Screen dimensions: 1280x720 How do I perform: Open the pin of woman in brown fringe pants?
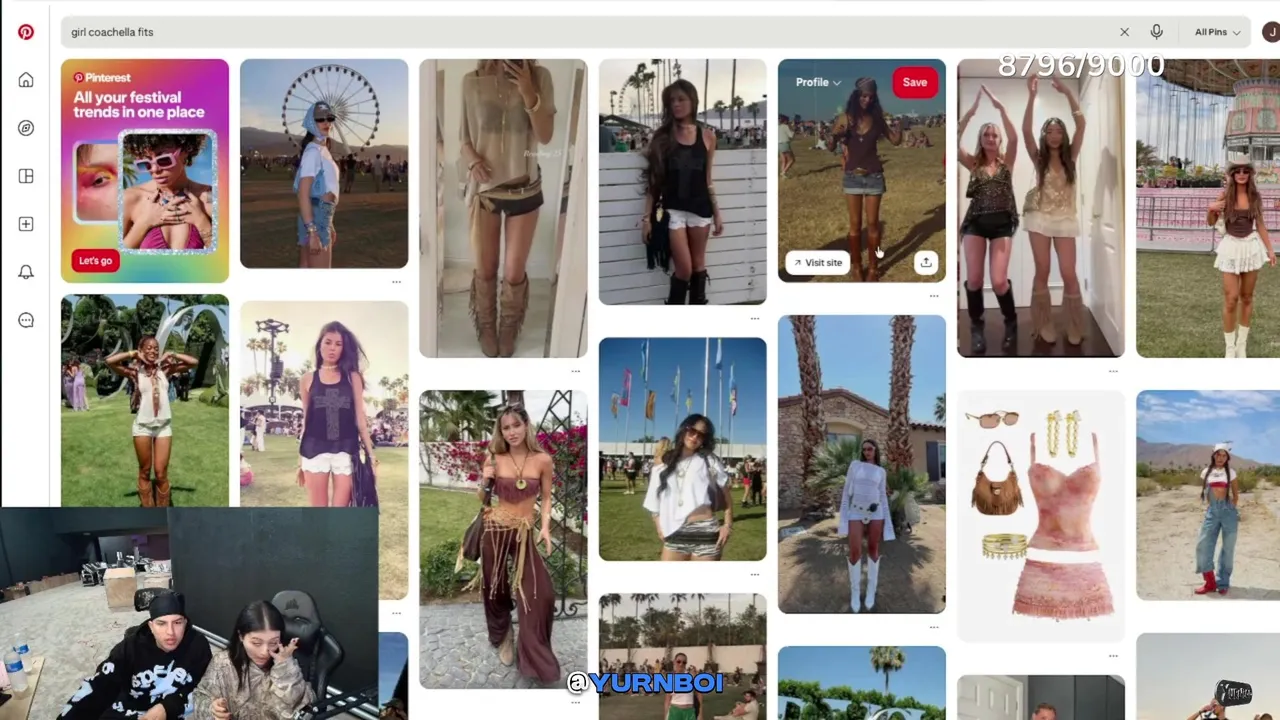pyautogui.click(x=503, y=540)
